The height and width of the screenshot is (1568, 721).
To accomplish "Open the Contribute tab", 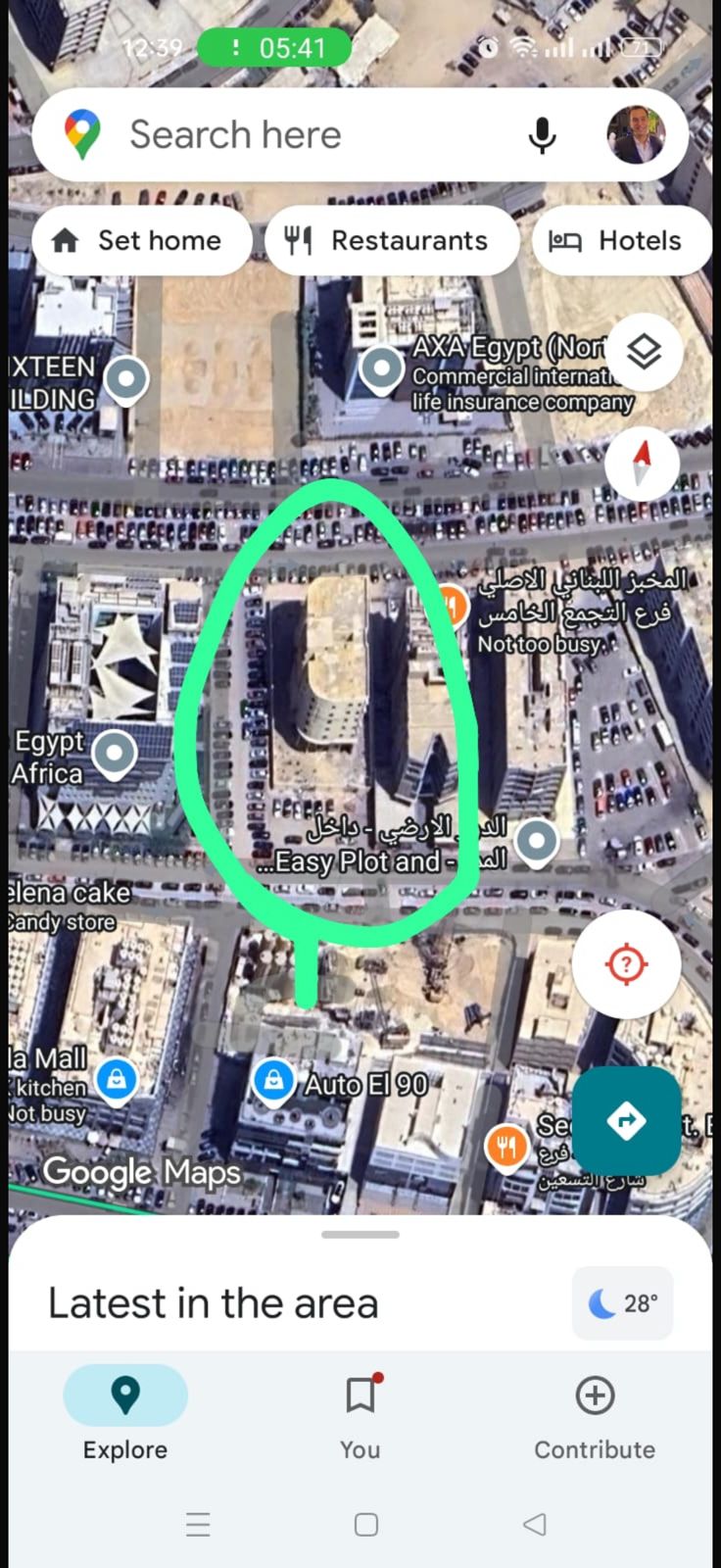I will (x=595, y=1413).
